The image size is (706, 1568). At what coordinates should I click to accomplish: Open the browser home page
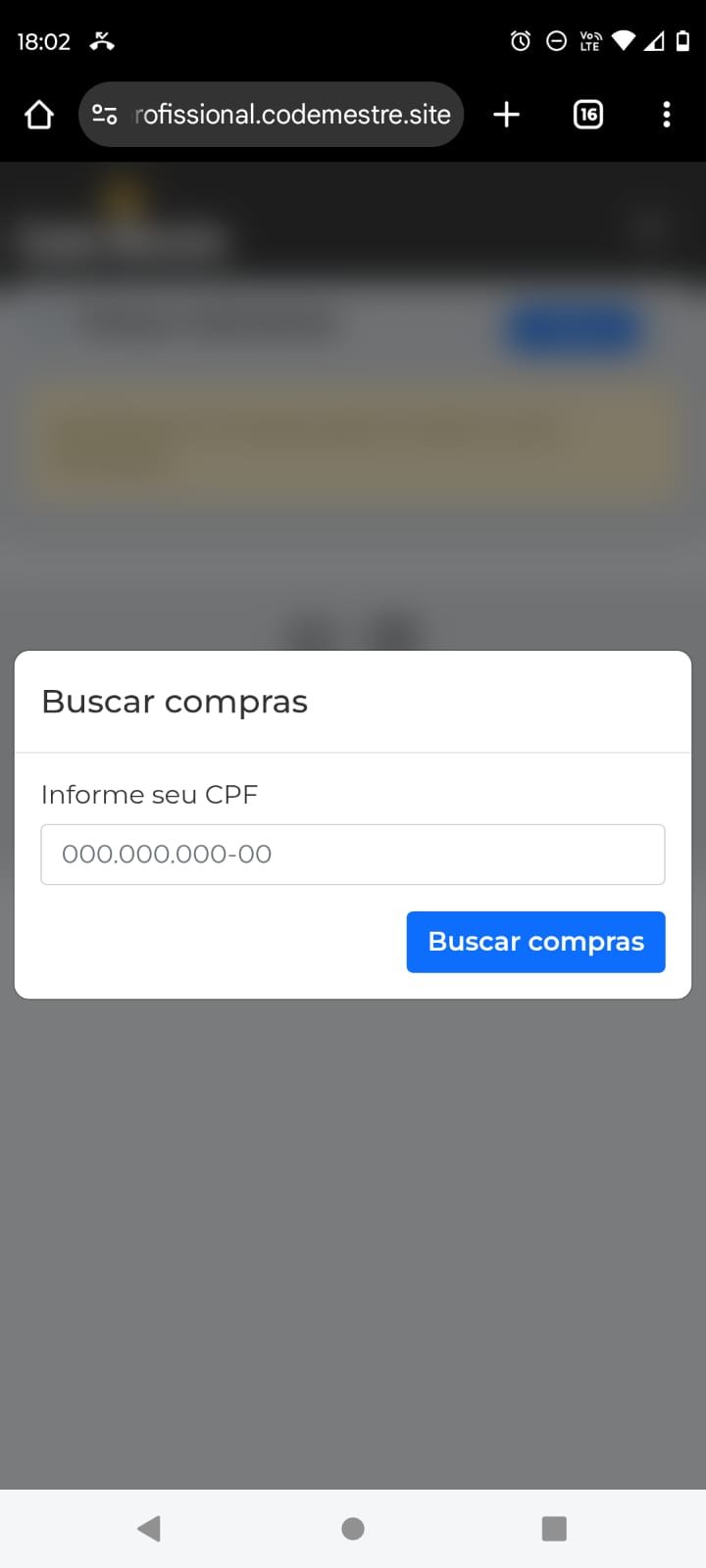pos(39,115)
